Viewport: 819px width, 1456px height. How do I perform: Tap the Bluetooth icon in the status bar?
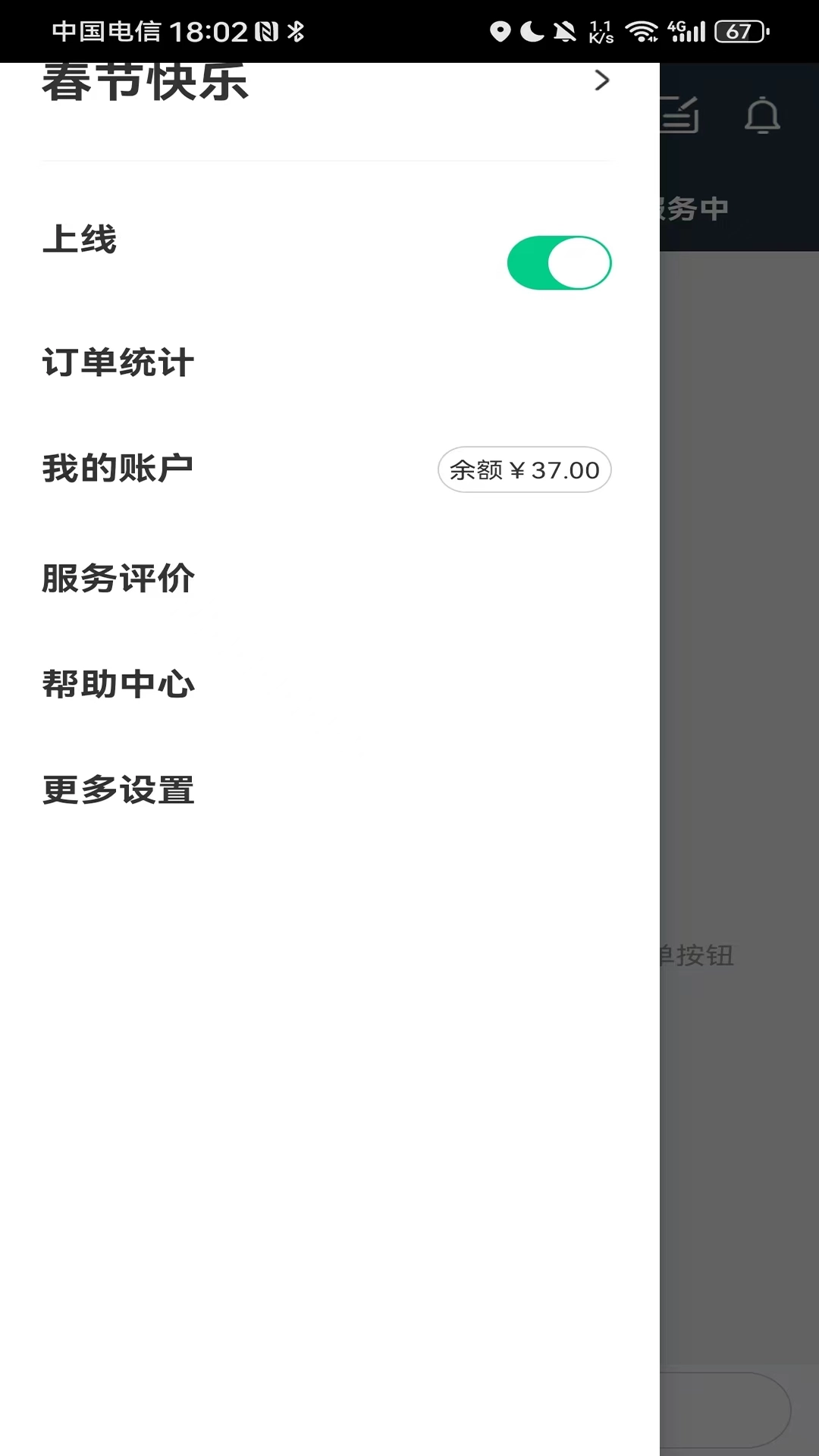pos(297,31)
